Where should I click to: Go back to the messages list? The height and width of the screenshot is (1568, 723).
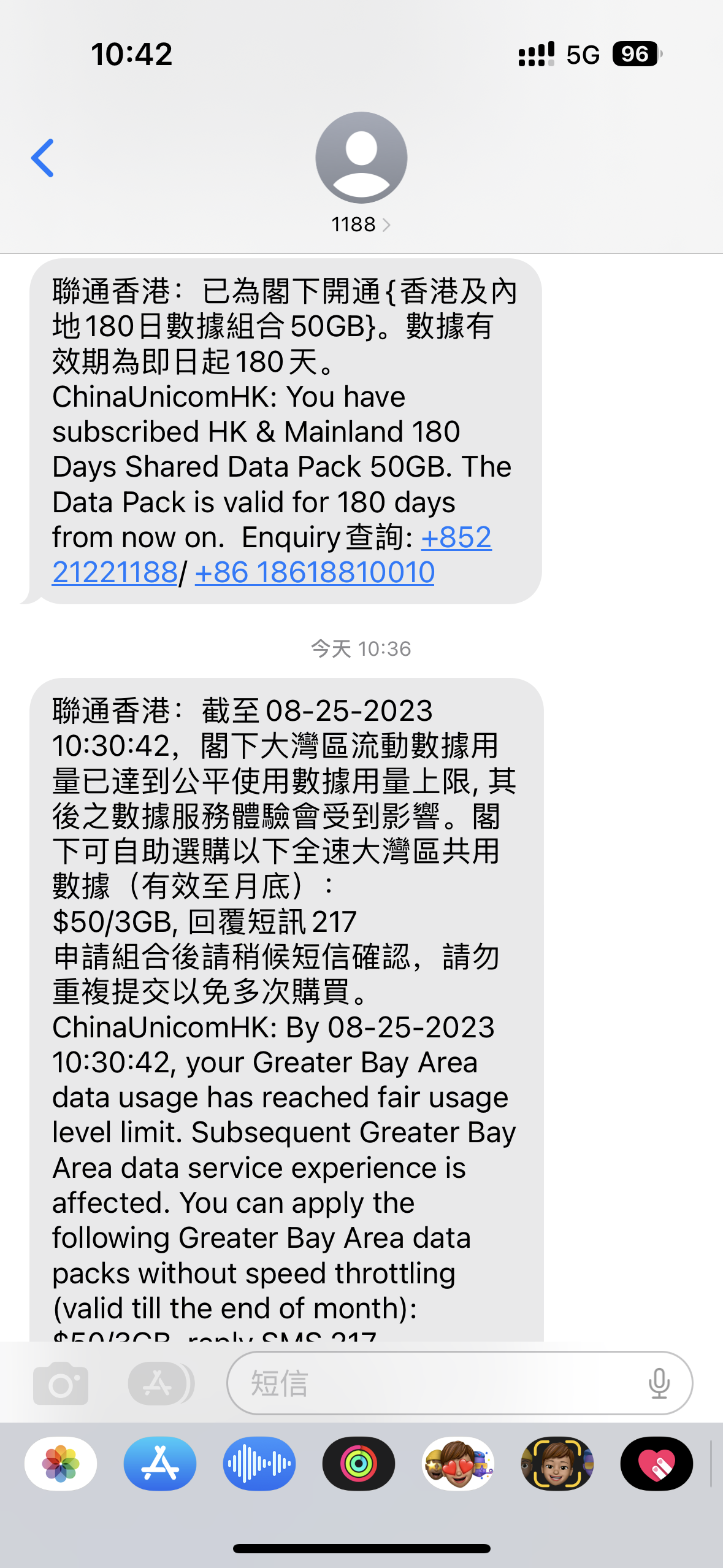pyautogui.click(x=43, y=158)
